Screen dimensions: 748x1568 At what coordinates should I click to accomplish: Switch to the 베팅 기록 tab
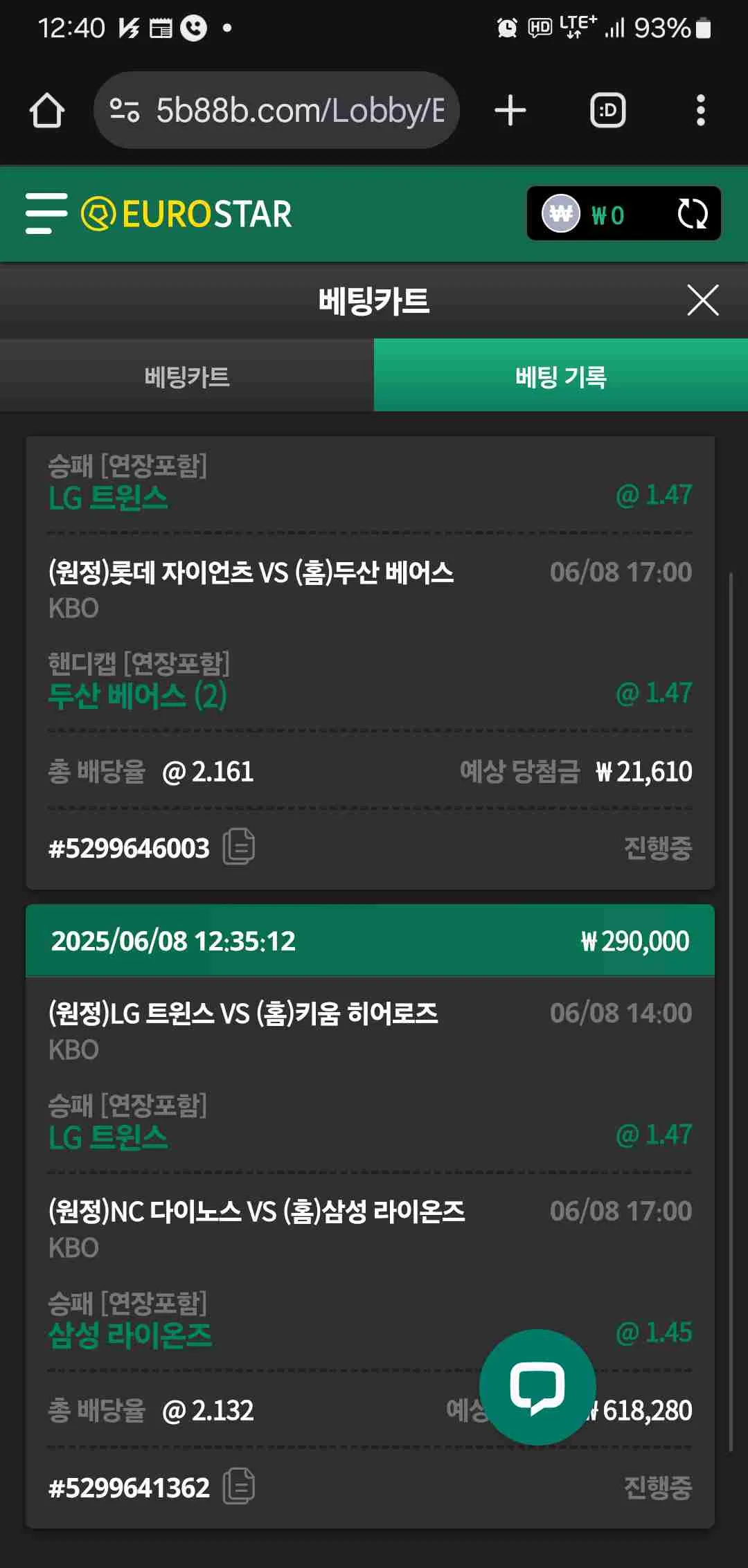pyautogui.click(x=561, y=376)
